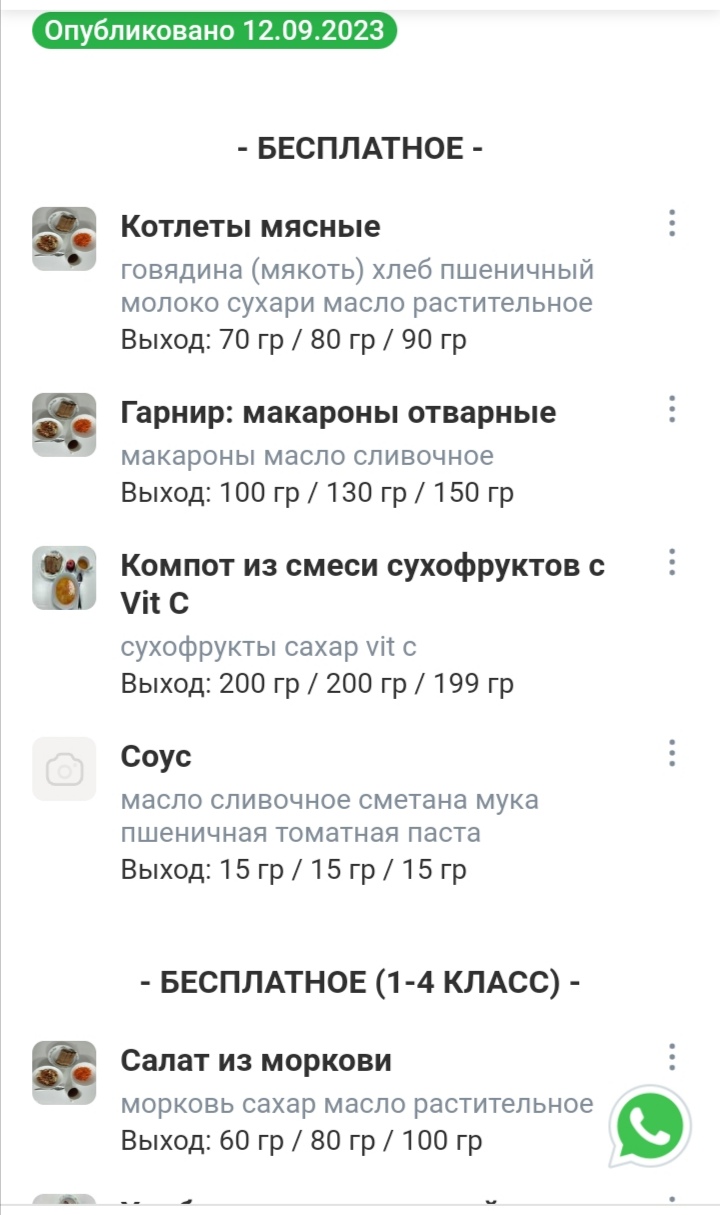The image size is (720, 1215).
Task: Open options menu for Котлеты мясные
Action: click(672, 223)
